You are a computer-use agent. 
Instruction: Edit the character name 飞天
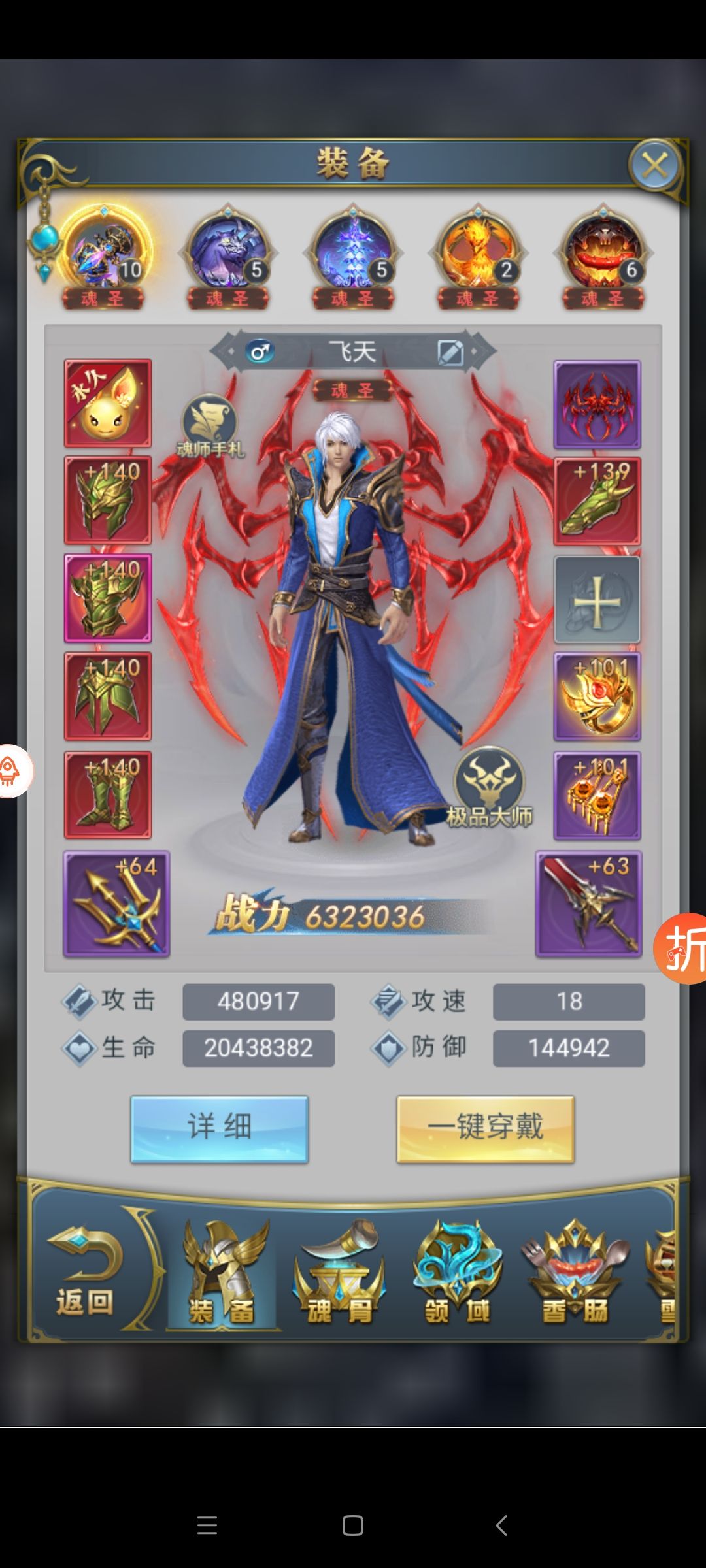[x=450, y=353]
